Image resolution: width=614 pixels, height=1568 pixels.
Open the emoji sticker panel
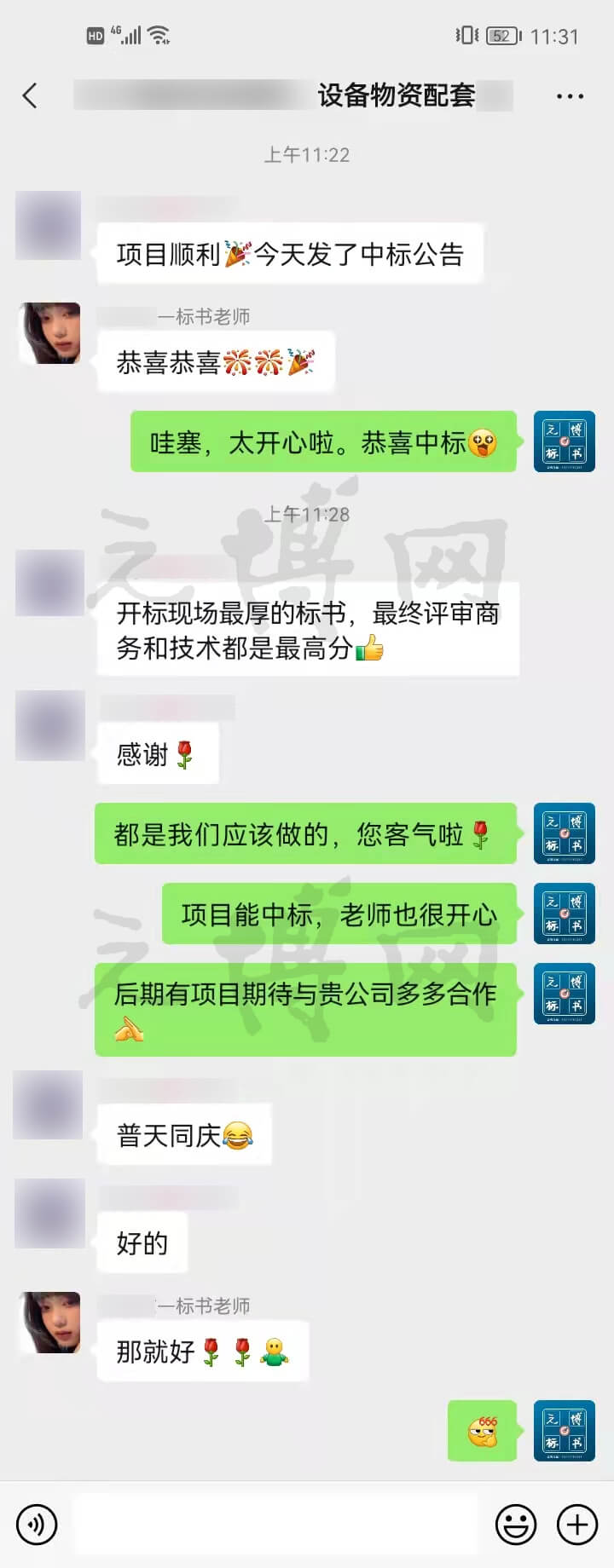pyautogui.click(x=516, y=1525)
